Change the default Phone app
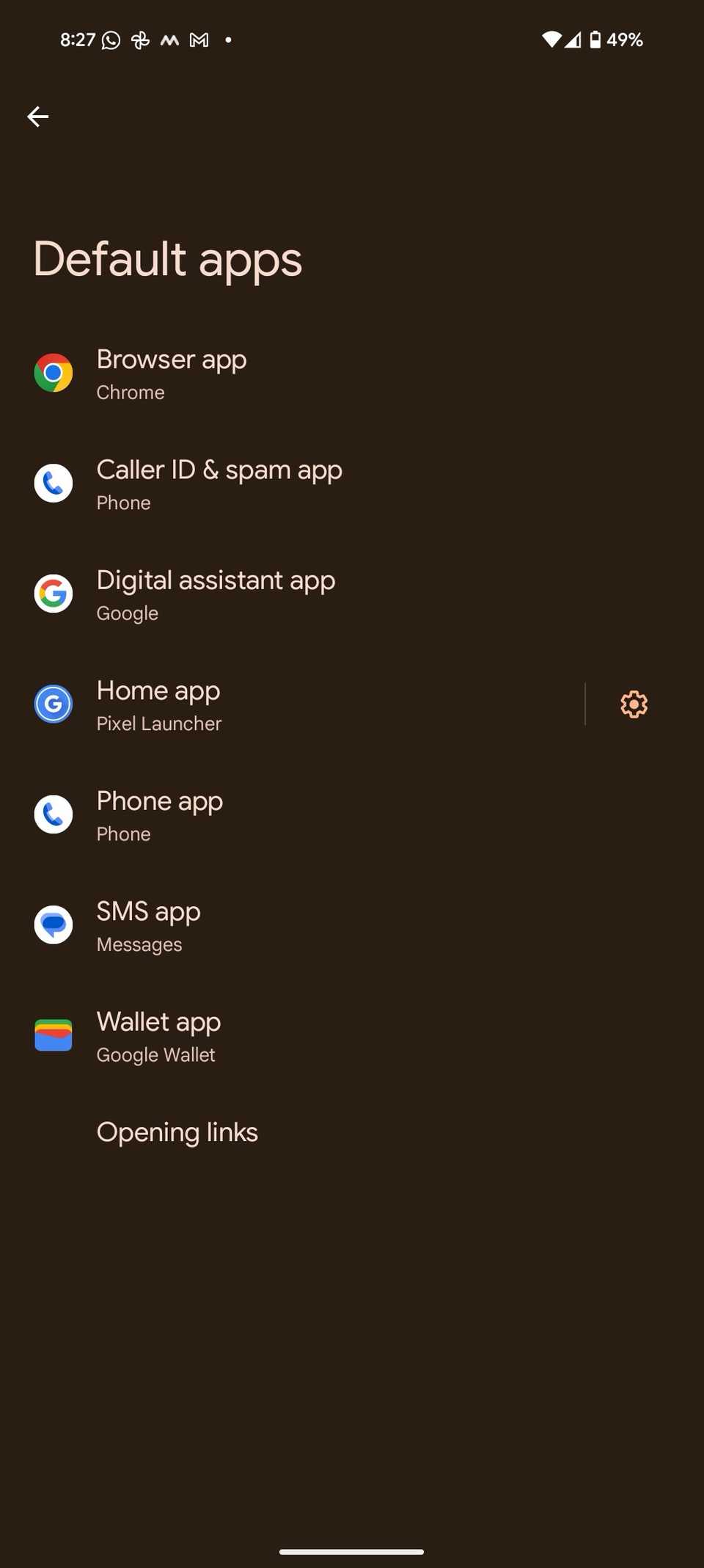The width and height of the screenshot is (704, 1568). [160, 815]
